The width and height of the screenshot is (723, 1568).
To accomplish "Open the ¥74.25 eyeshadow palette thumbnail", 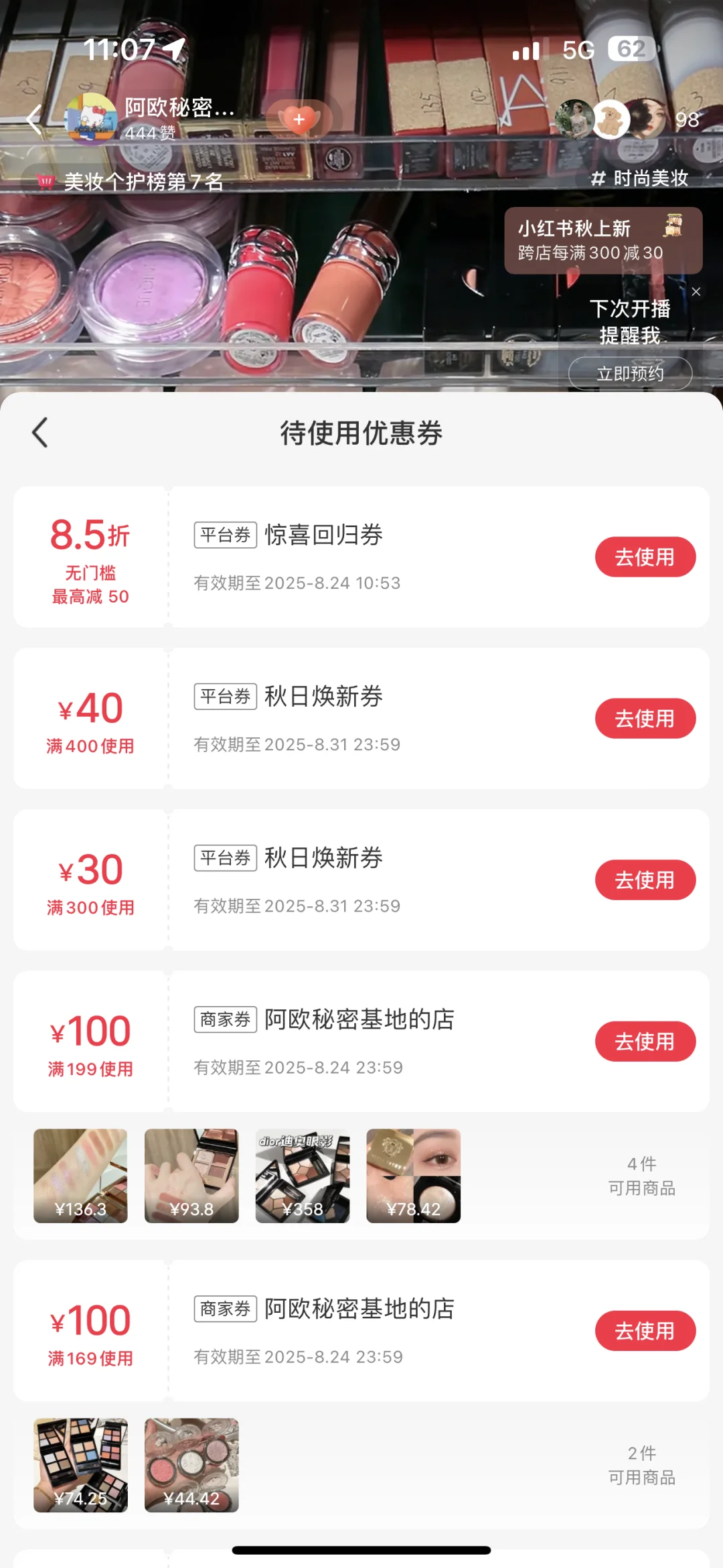I will [80, 1465].
